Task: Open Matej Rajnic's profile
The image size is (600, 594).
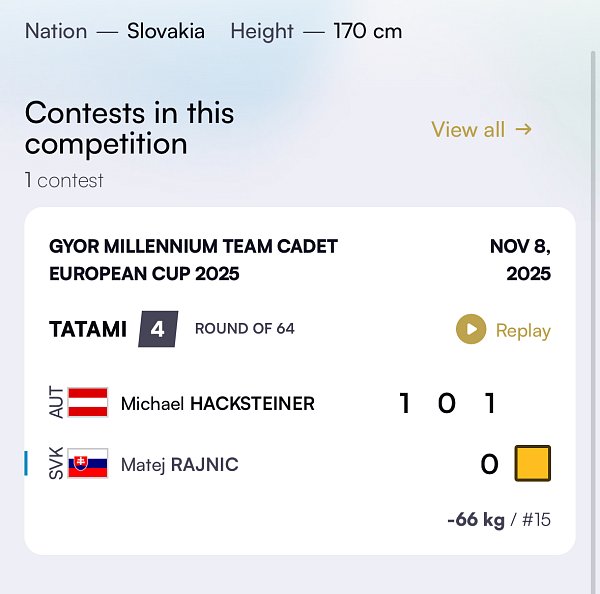Action: 179,465
